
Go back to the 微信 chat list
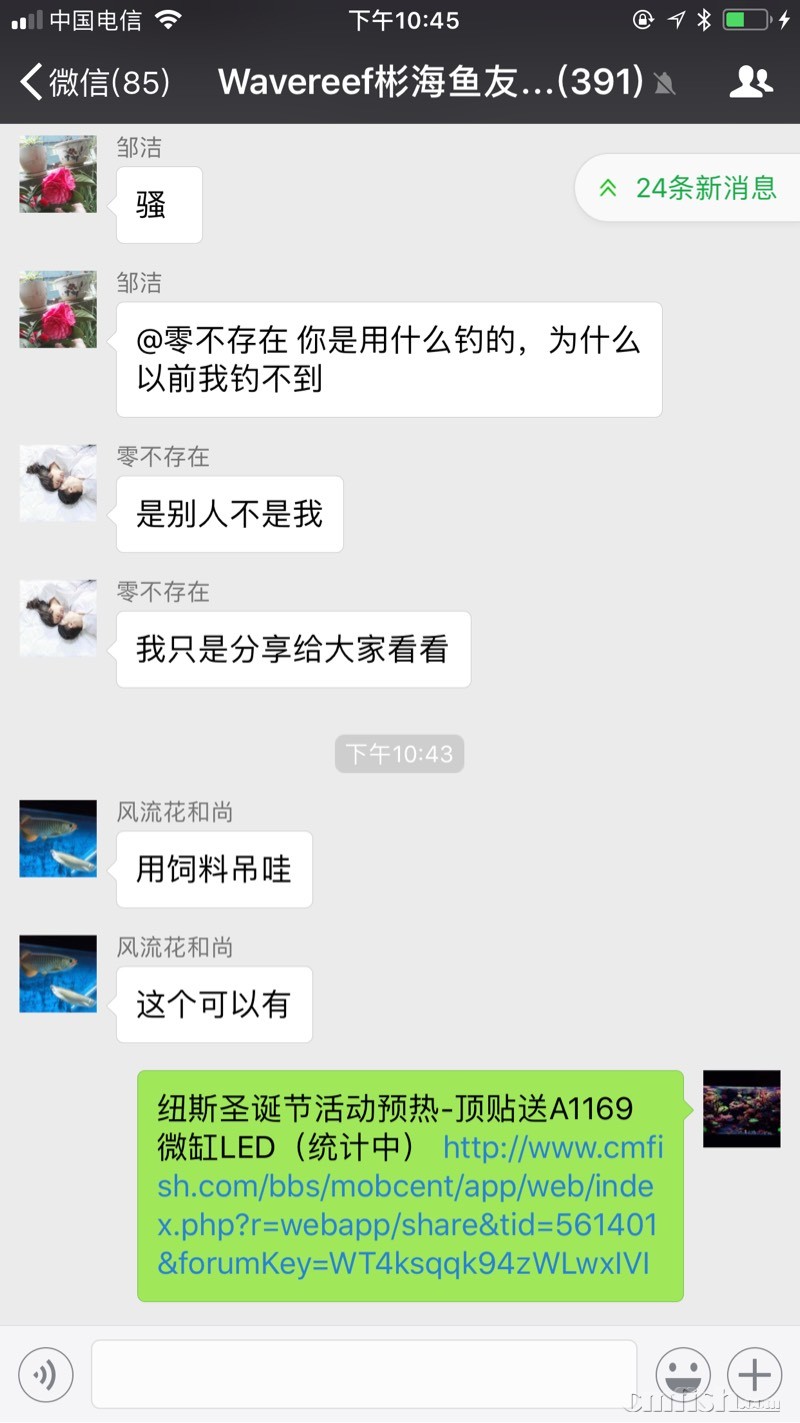click(95, 82)
